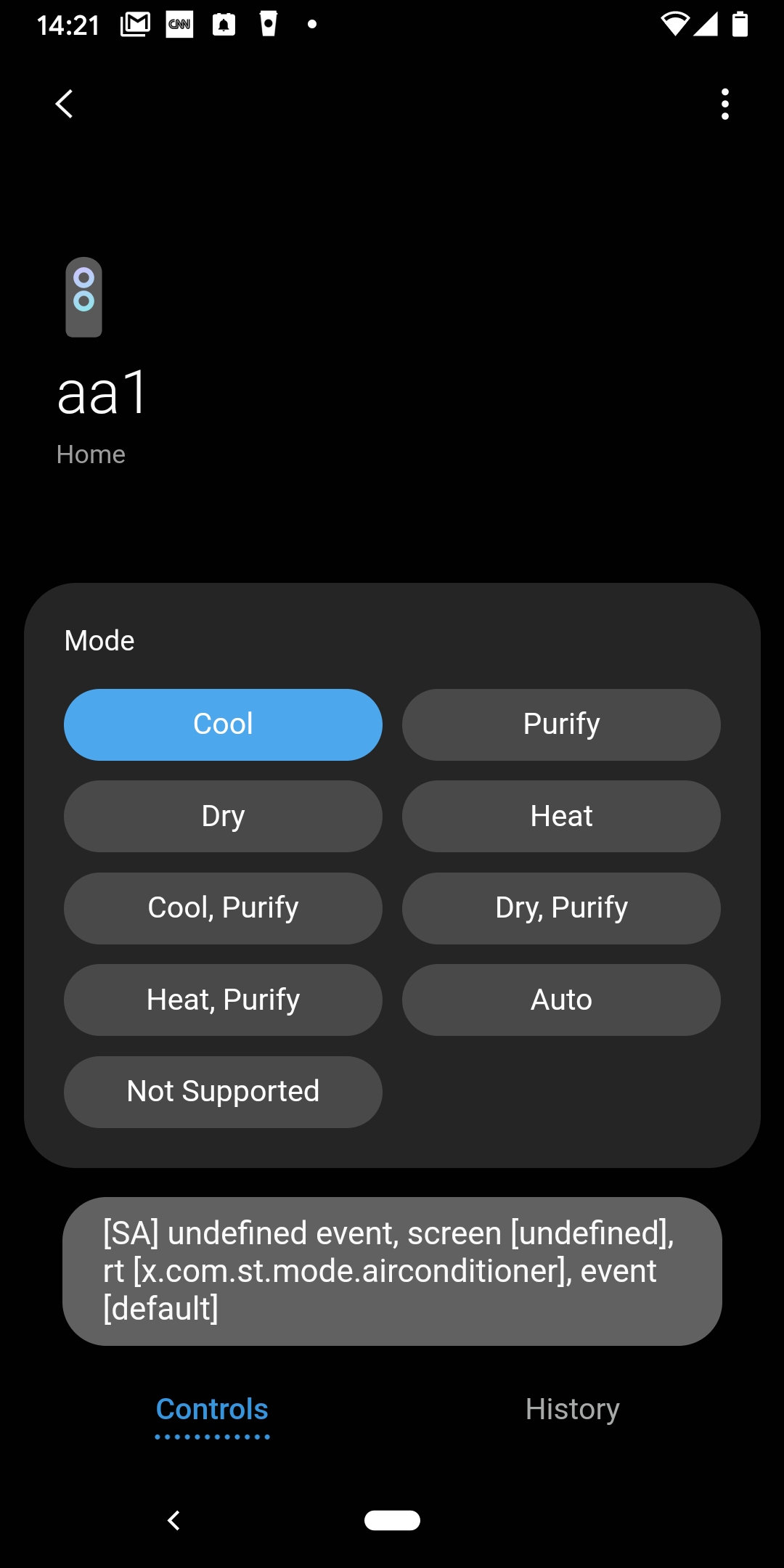Go to home via navigation pill
The width and height of the screenshot is (784, 1568).
coord(392,1520)
